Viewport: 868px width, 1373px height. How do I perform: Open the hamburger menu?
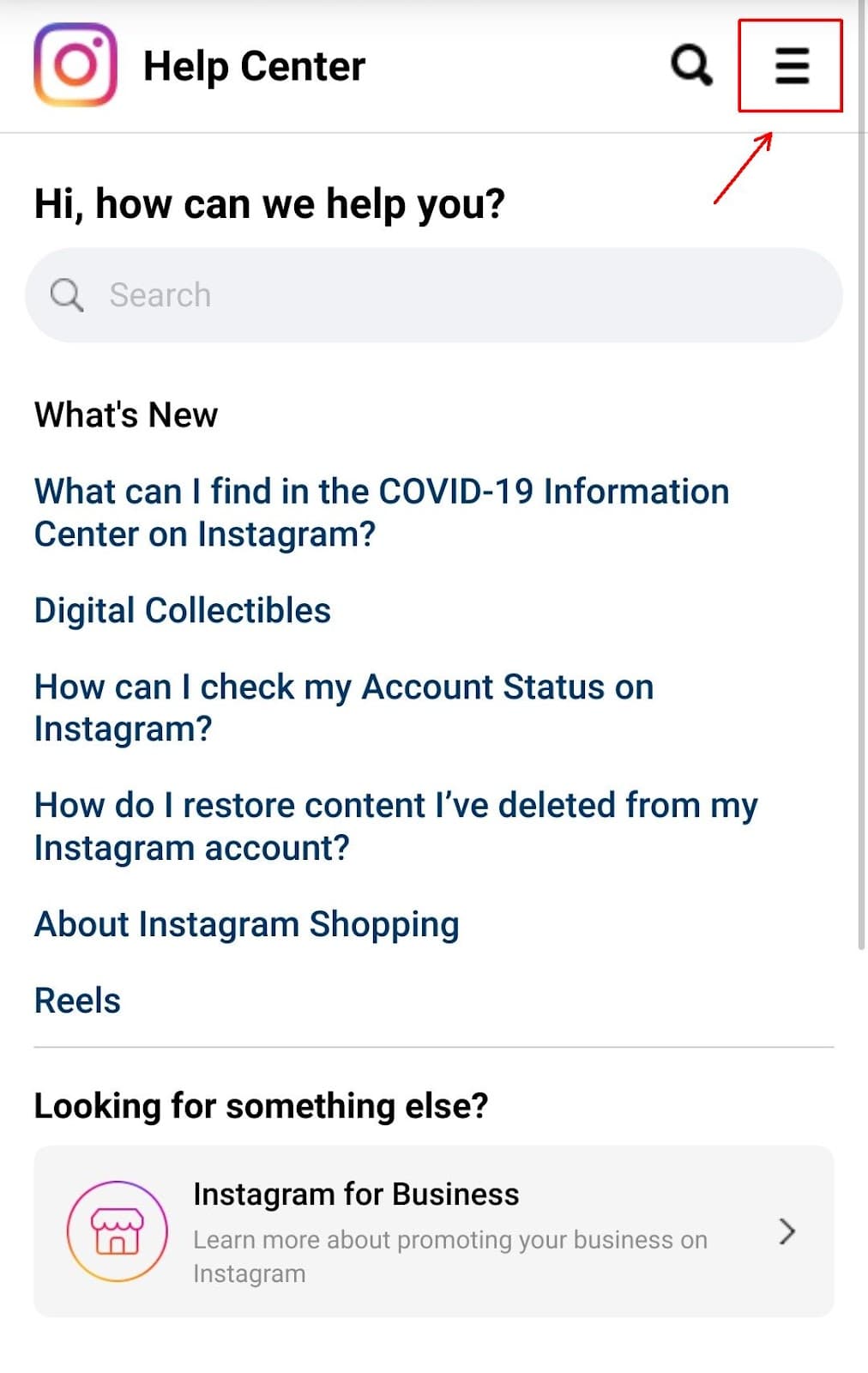pos(791,66)
